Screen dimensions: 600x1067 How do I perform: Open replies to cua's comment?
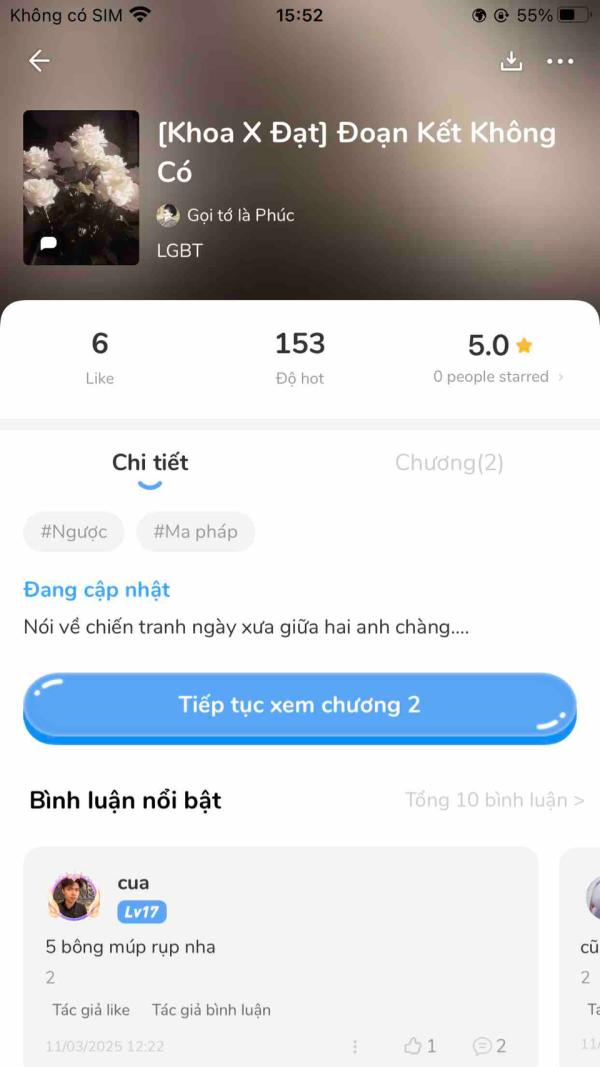(489, 1046)
